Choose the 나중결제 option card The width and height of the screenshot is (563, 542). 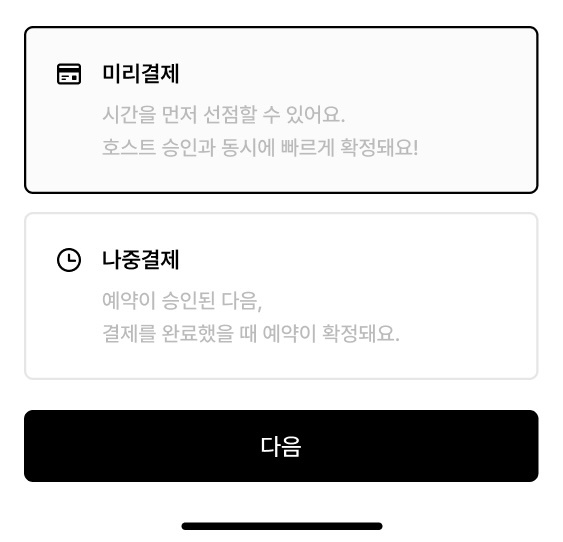pos(281,296)
